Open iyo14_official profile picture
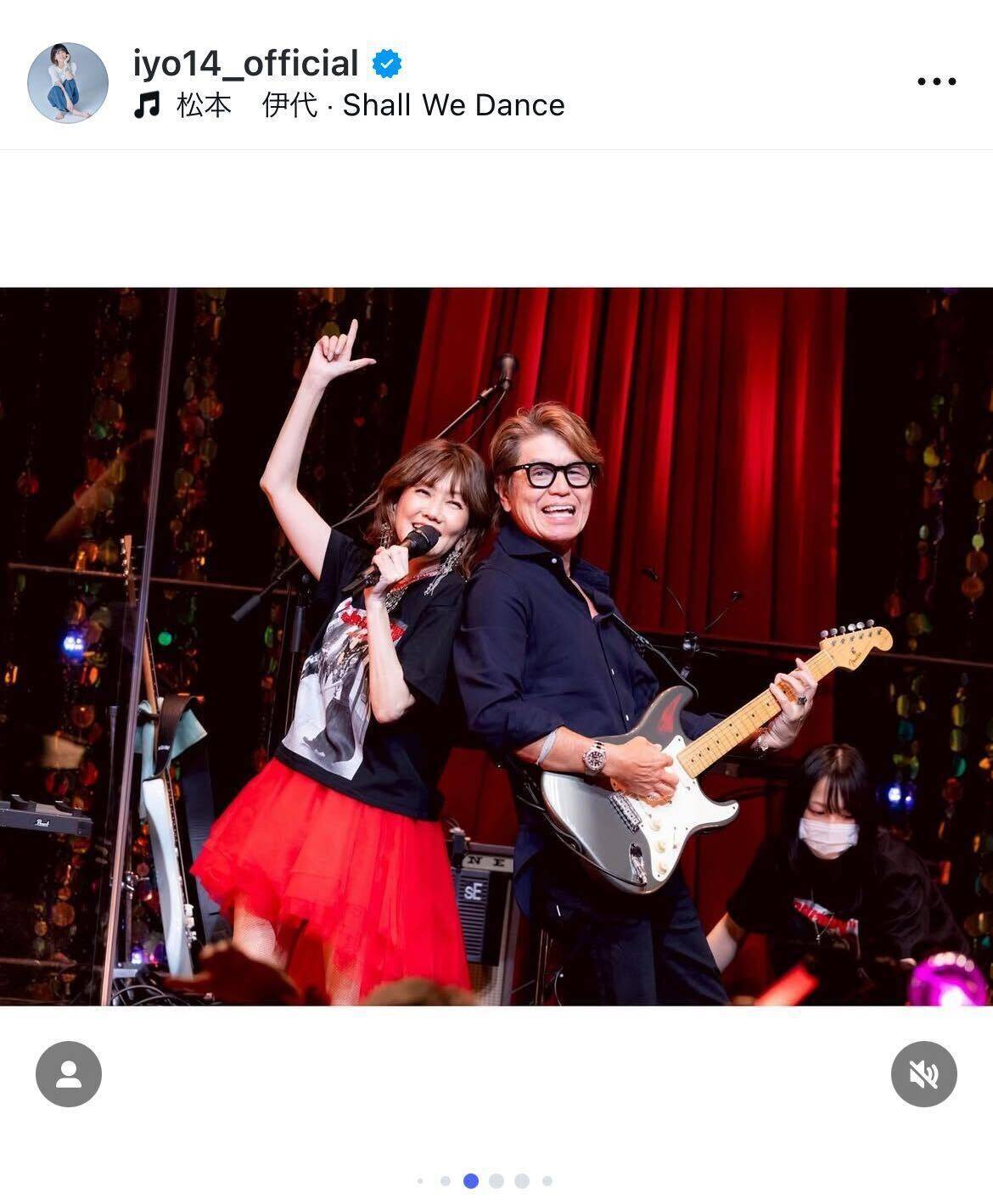 [68, 82]
